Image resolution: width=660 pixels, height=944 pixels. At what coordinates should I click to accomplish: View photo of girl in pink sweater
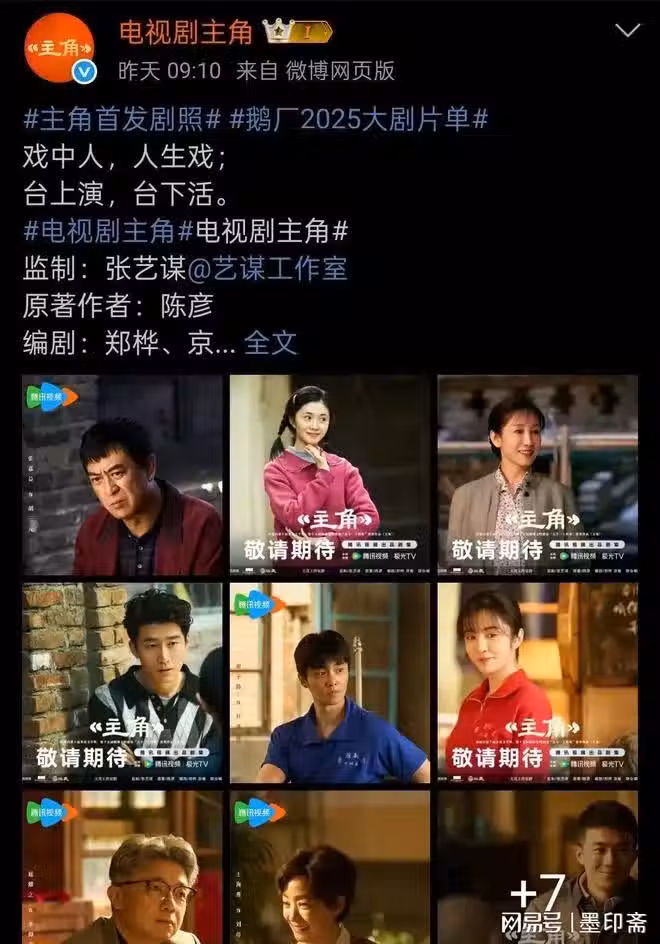(x=329, y=475)
